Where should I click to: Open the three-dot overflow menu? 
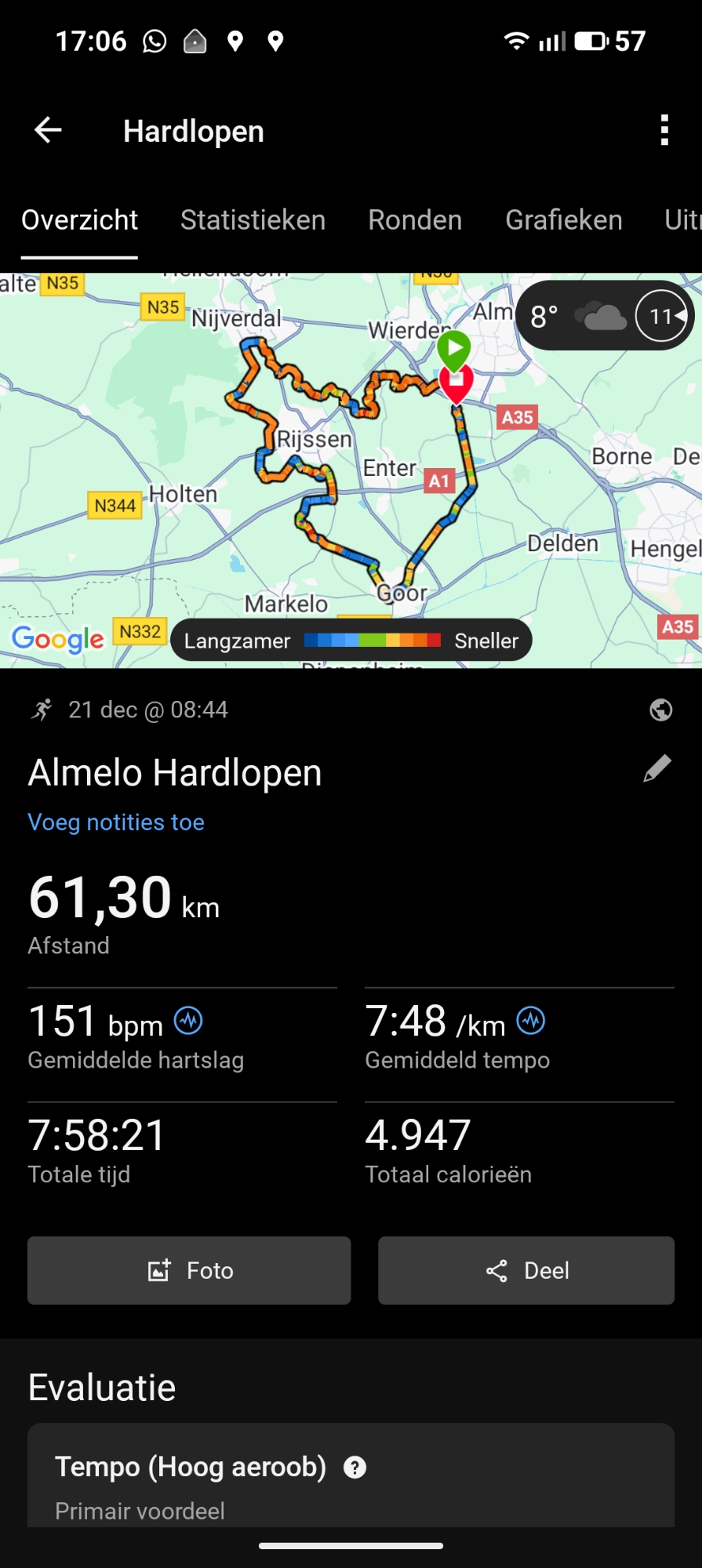[664, 130]
